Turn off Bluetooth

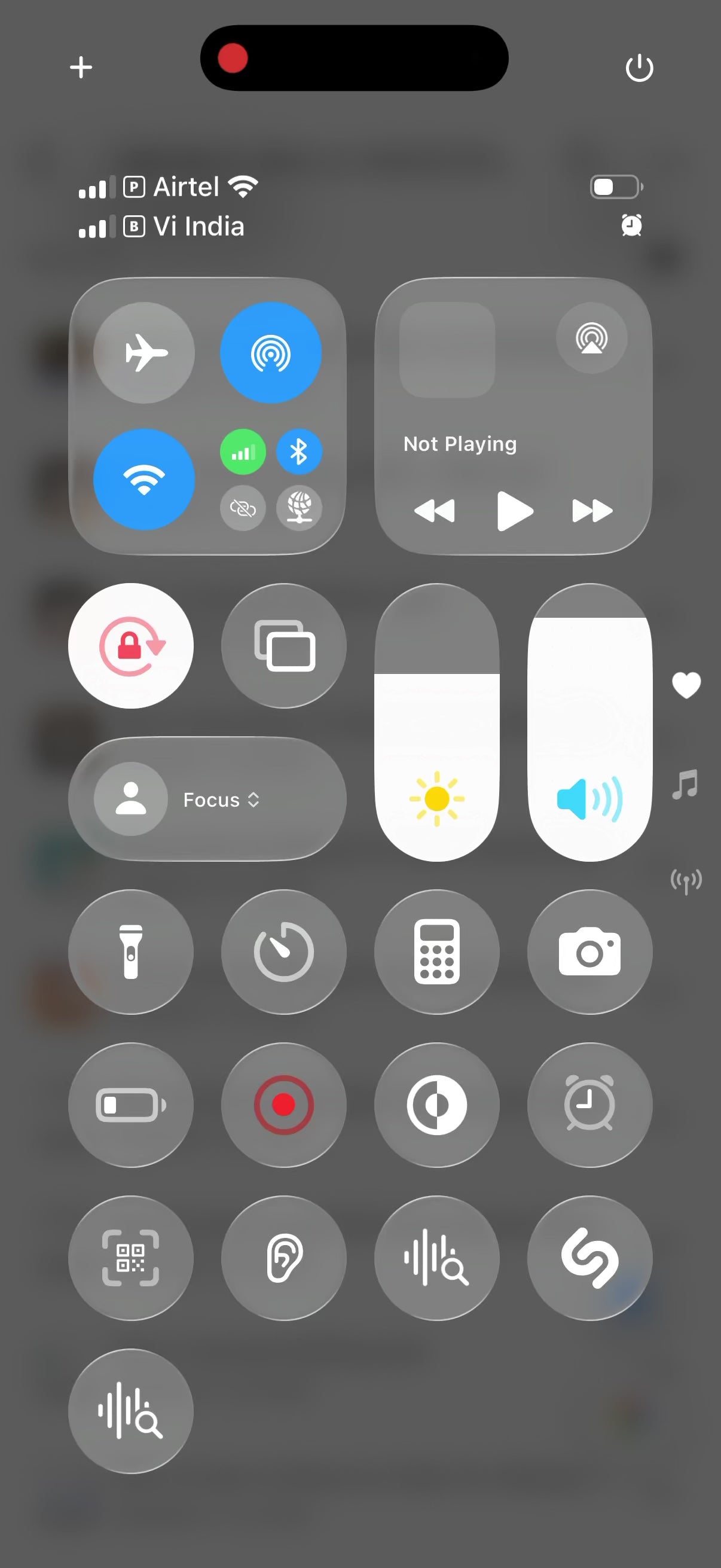[x=299, y=452]
